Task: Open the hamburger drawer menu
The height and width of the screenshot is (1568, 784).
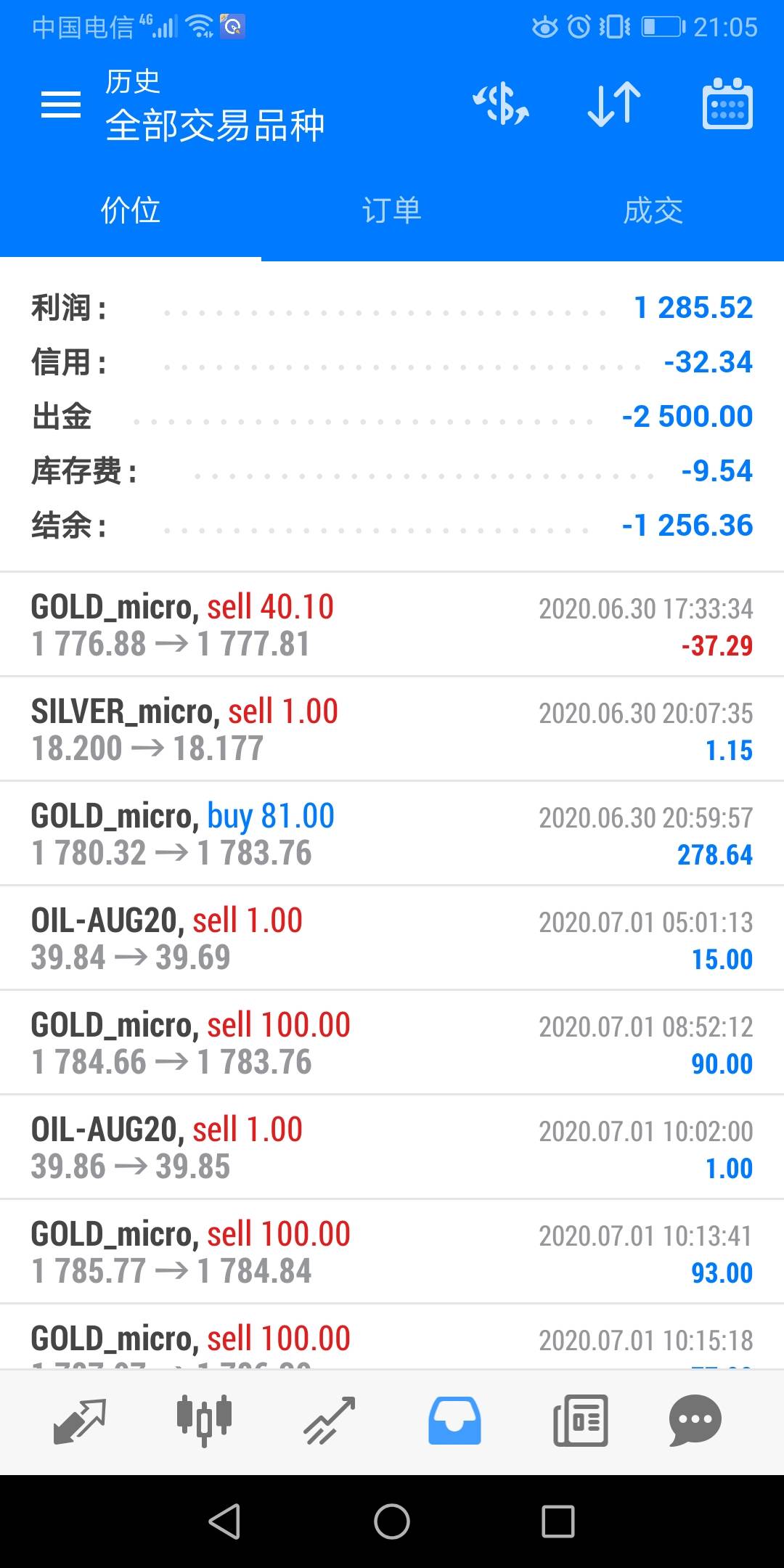Action: [61, 105]
